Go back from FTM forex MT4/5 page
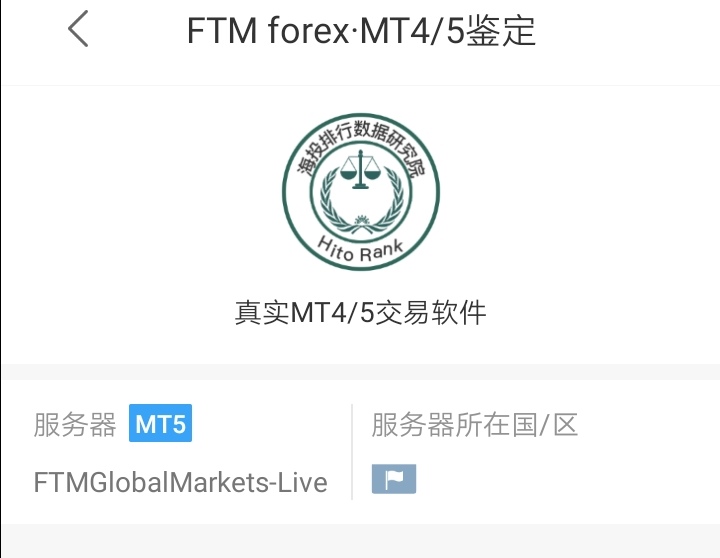Screen dimensions: 720x558 pyautogui.click(x=78, y=30)
